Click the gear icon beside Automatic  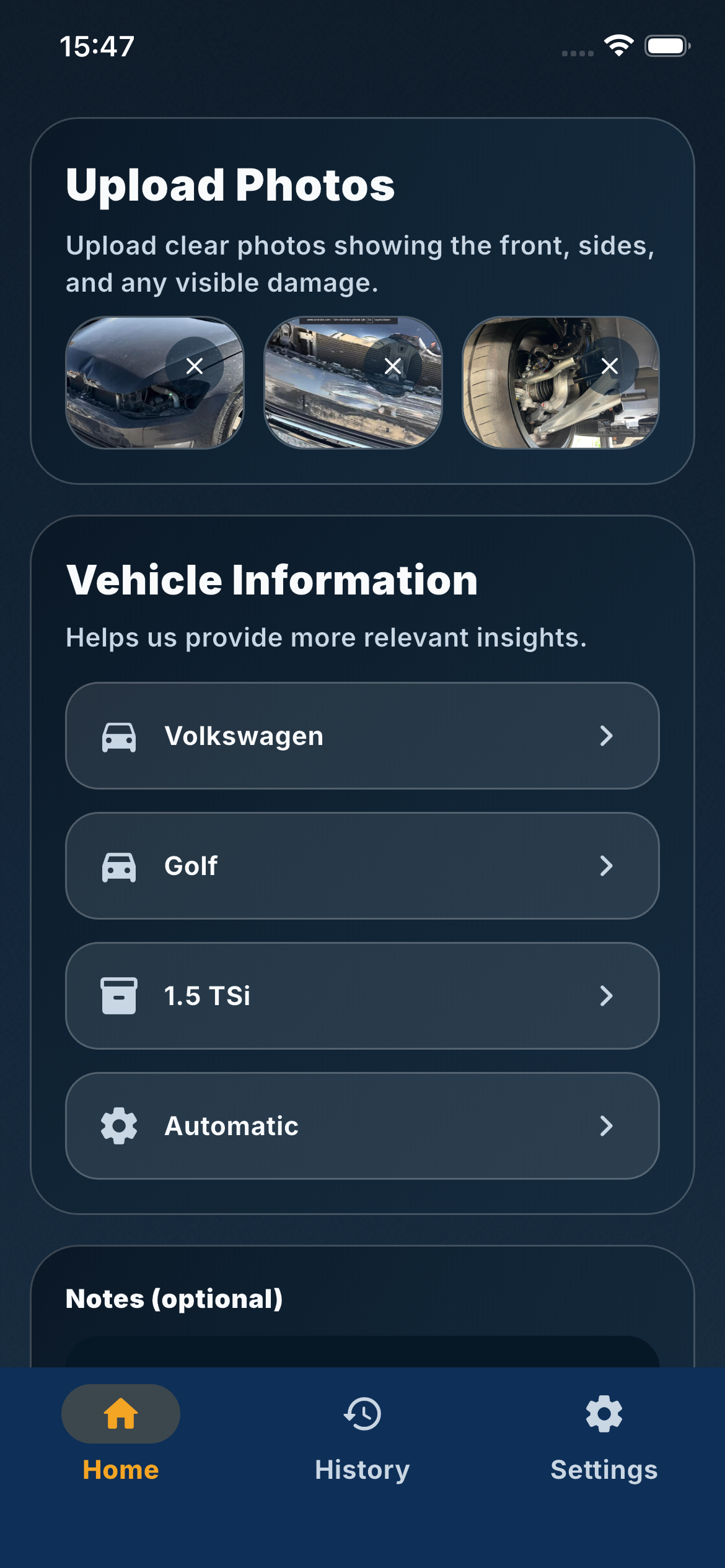(119, 1126)
